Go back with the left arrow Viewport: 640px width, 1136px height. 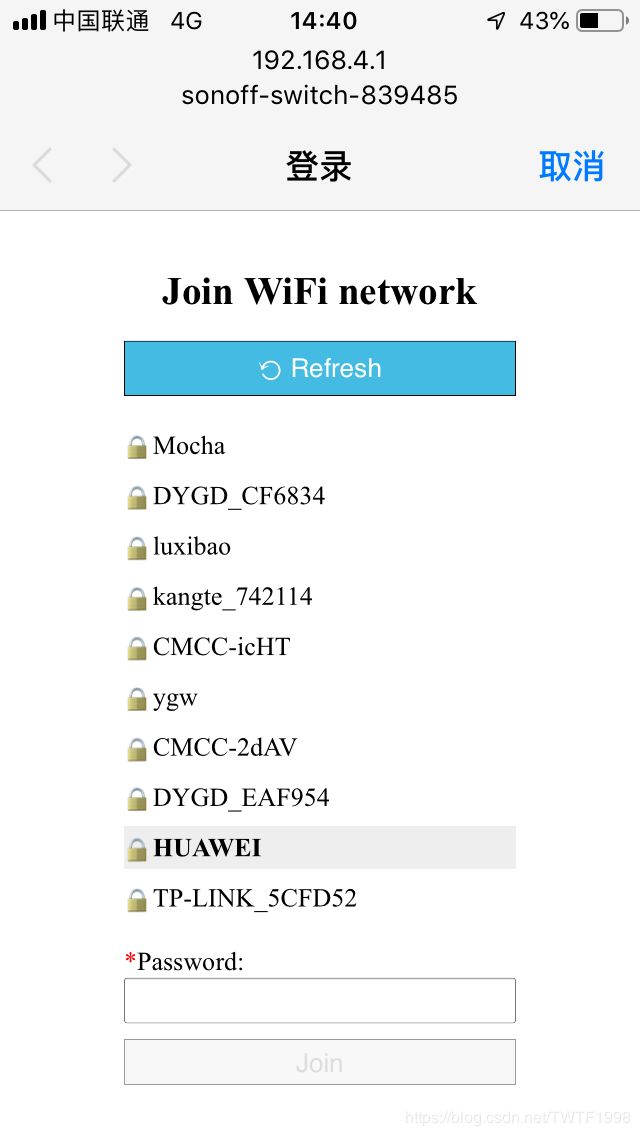coord(43,165)
